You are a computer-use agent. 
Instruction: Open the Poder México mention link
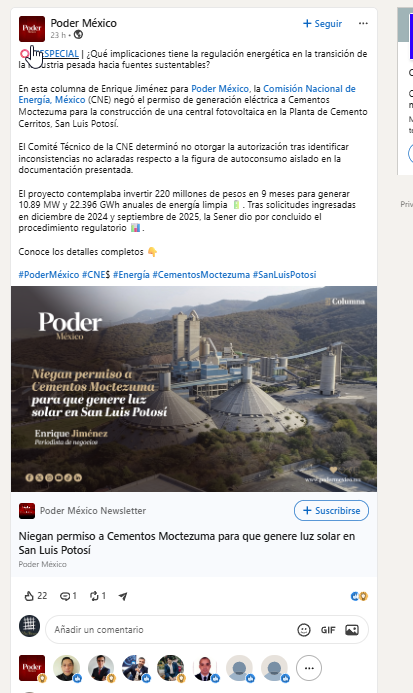click(220, 88)
